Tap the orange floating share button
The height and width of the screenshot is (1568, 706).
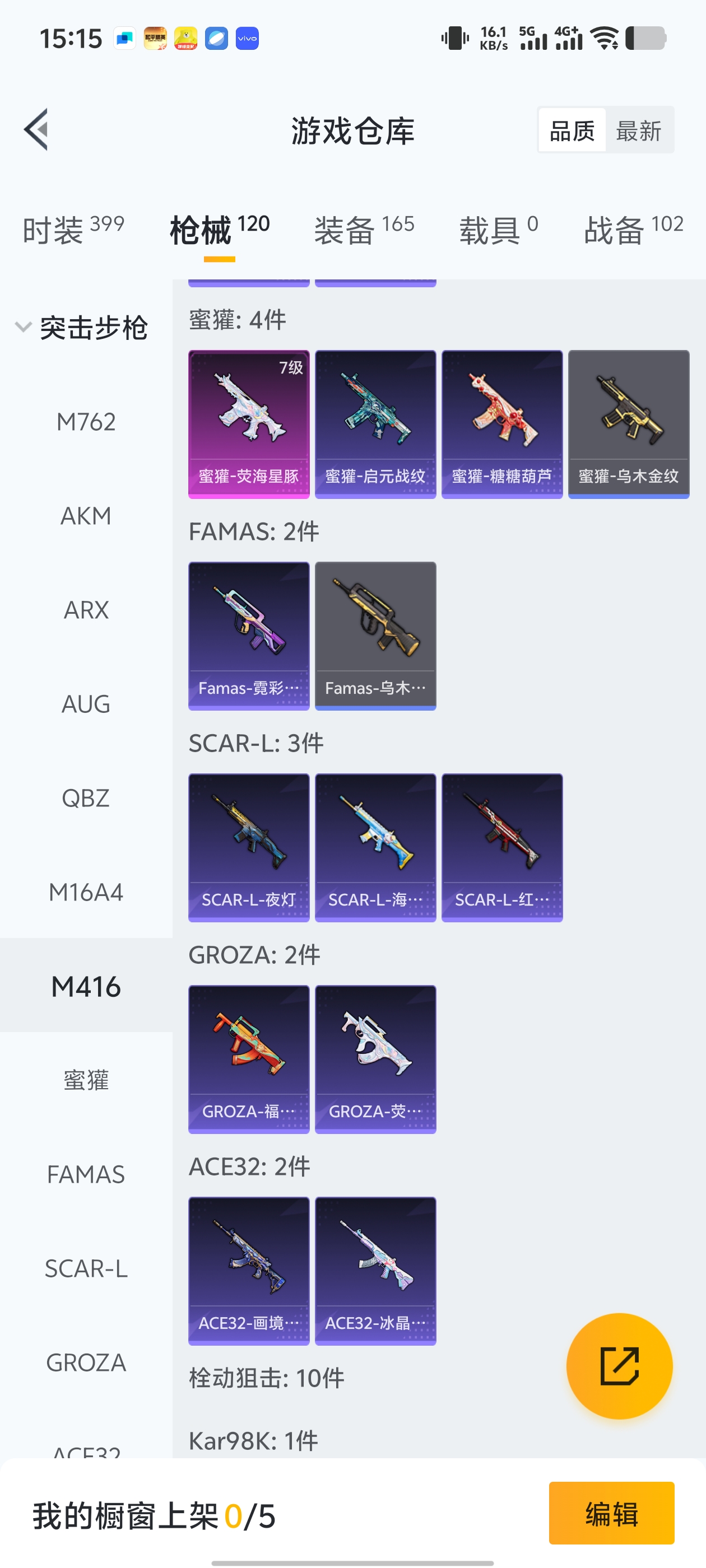point(619,1366)
